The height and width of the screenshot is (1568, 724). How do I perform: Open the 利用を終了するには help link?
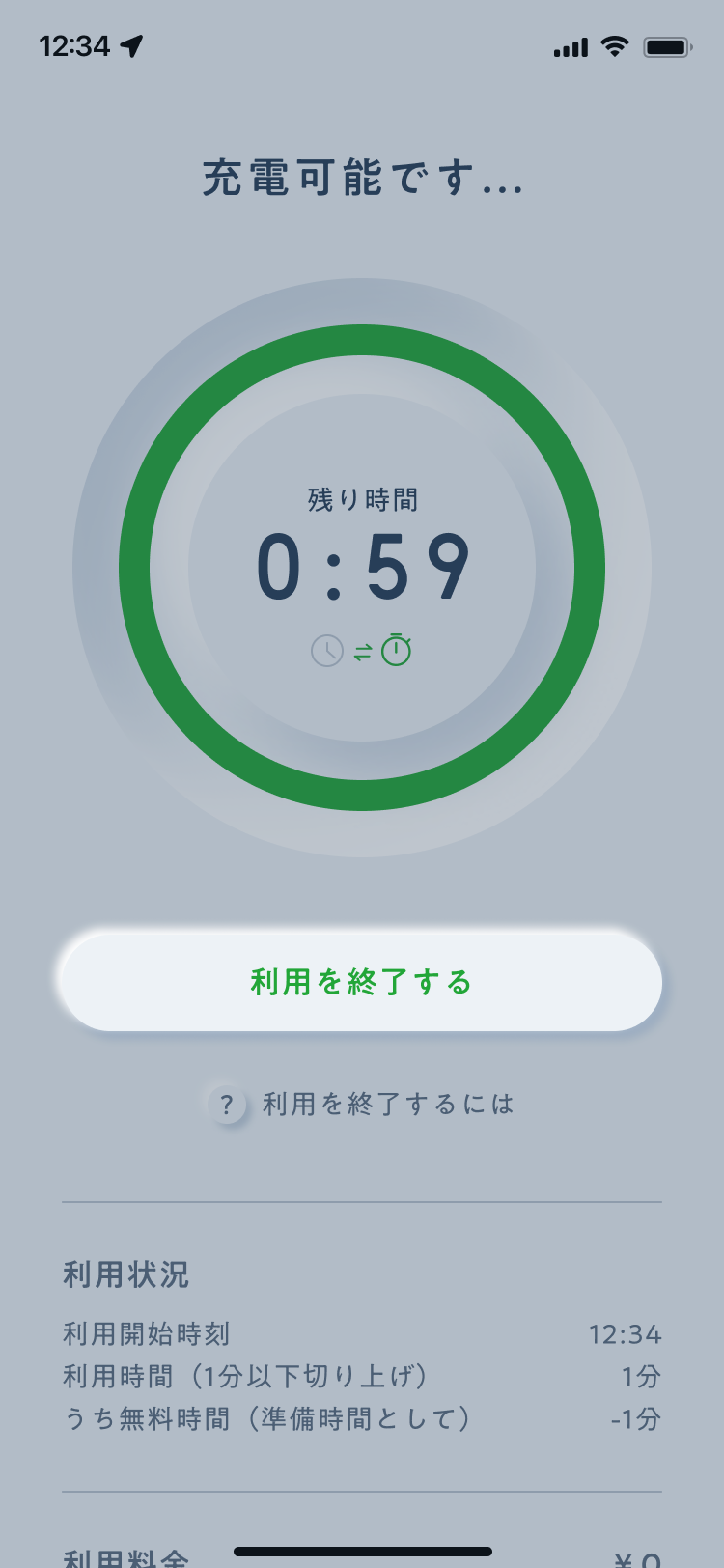coord(362,1104)
